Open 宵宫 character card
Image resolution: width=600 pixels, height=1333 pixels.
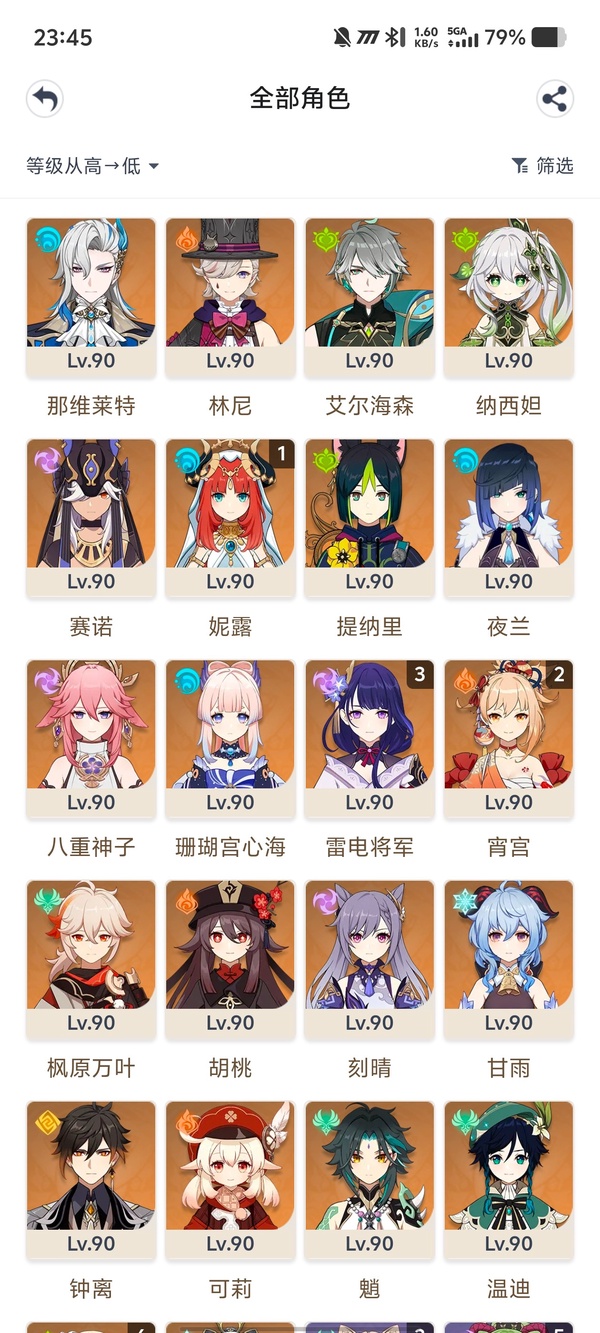click(x=508, y=739)
